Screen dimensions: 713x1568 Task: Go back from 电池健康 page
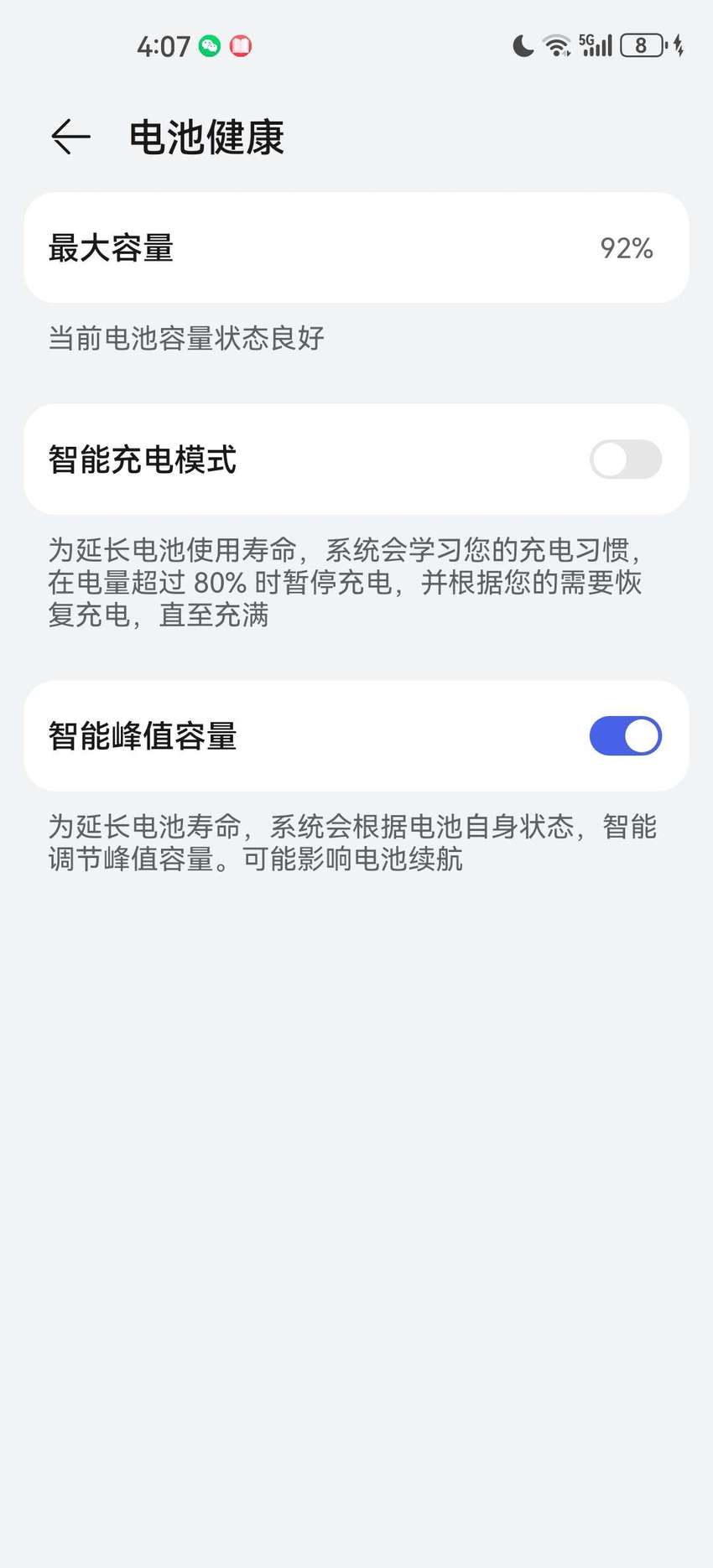coord(70,137)
